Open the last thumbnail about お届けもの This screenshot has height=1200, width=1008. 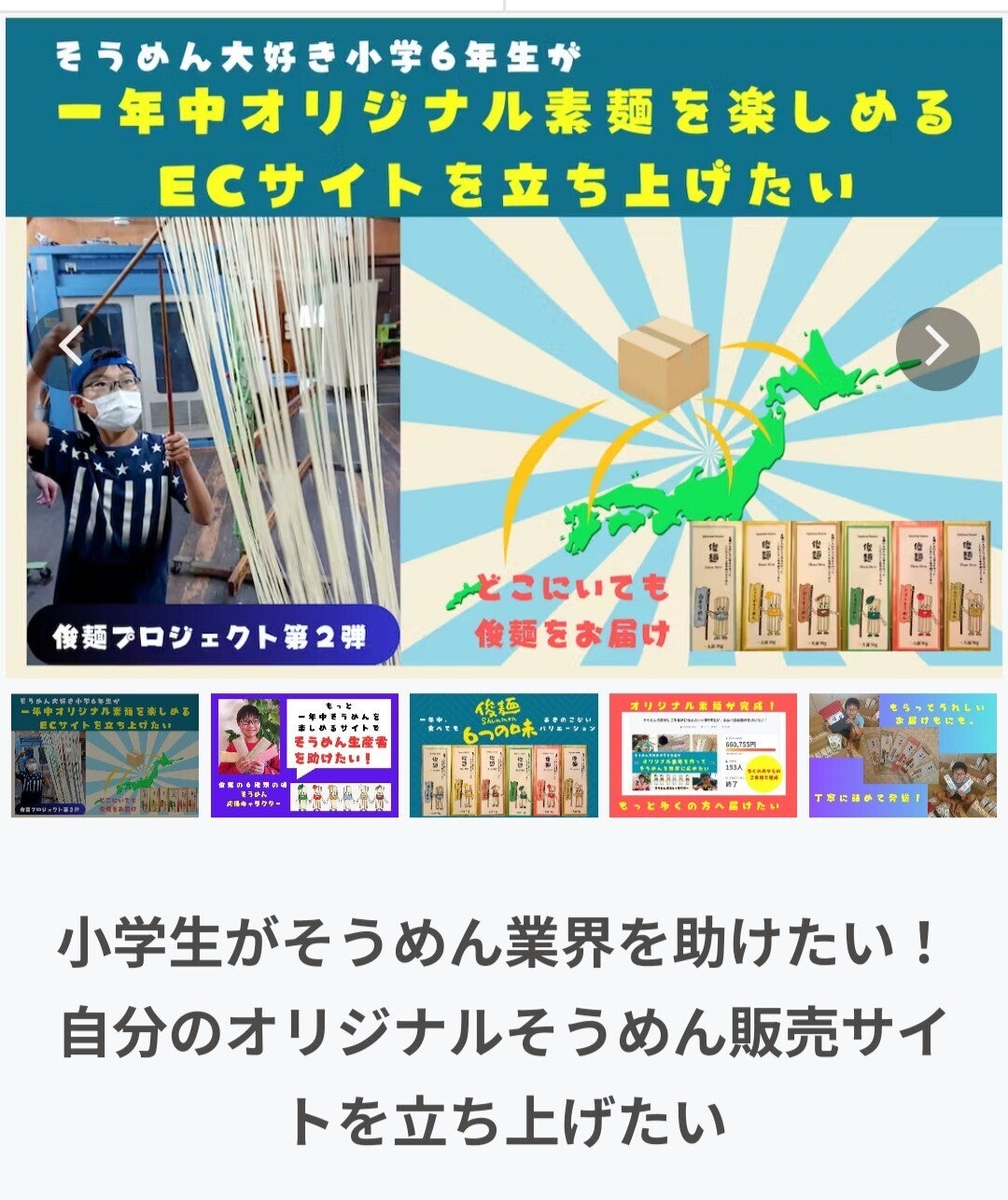[903, 756]
